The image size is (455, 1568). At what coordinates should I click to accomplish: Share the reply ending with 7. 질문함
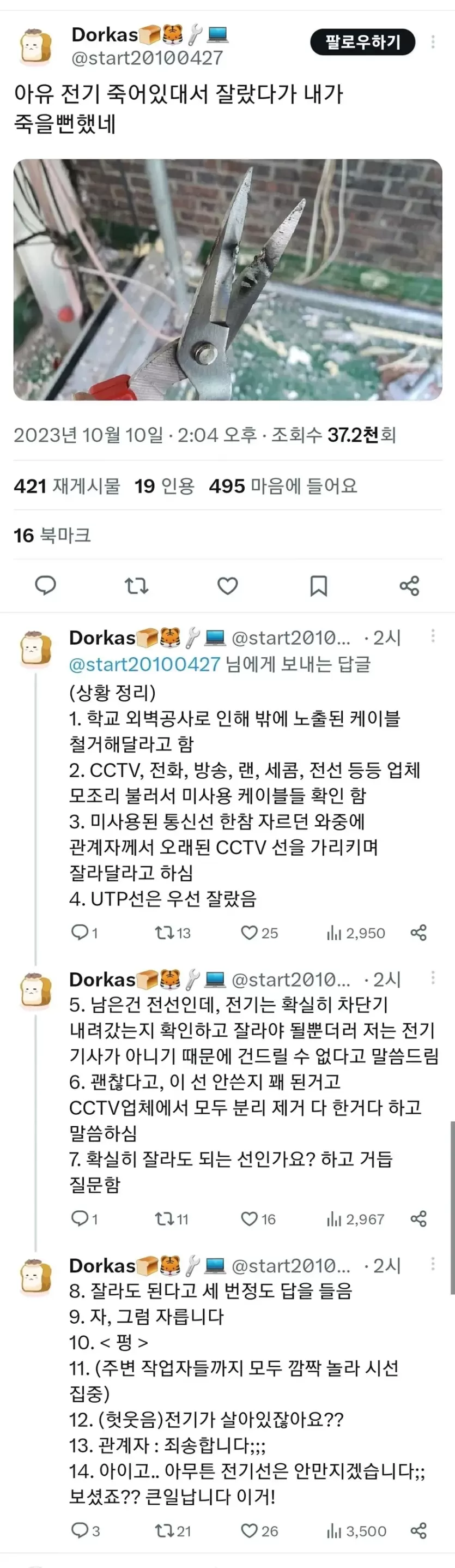[418, 1218]
